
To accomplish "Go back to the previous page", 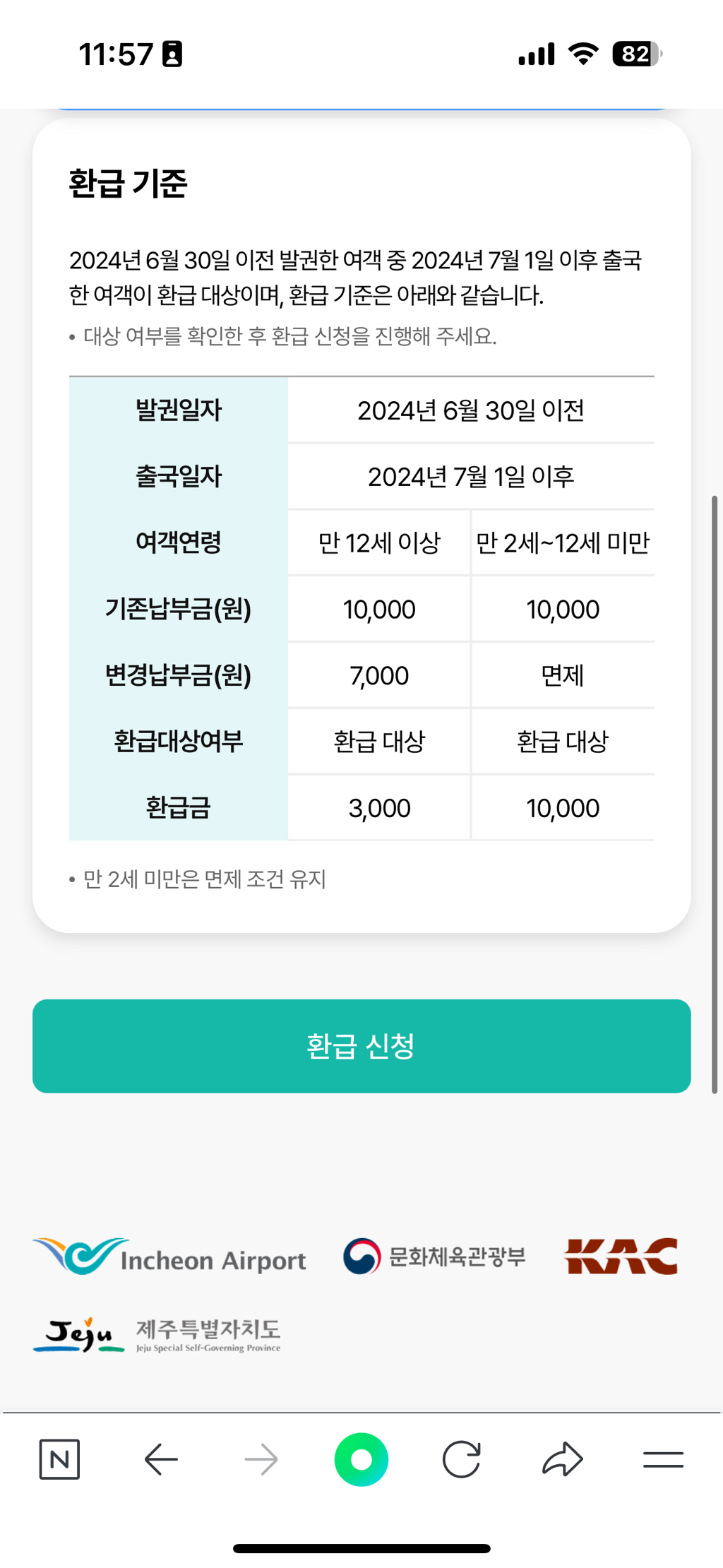I will pos(161,1460).
